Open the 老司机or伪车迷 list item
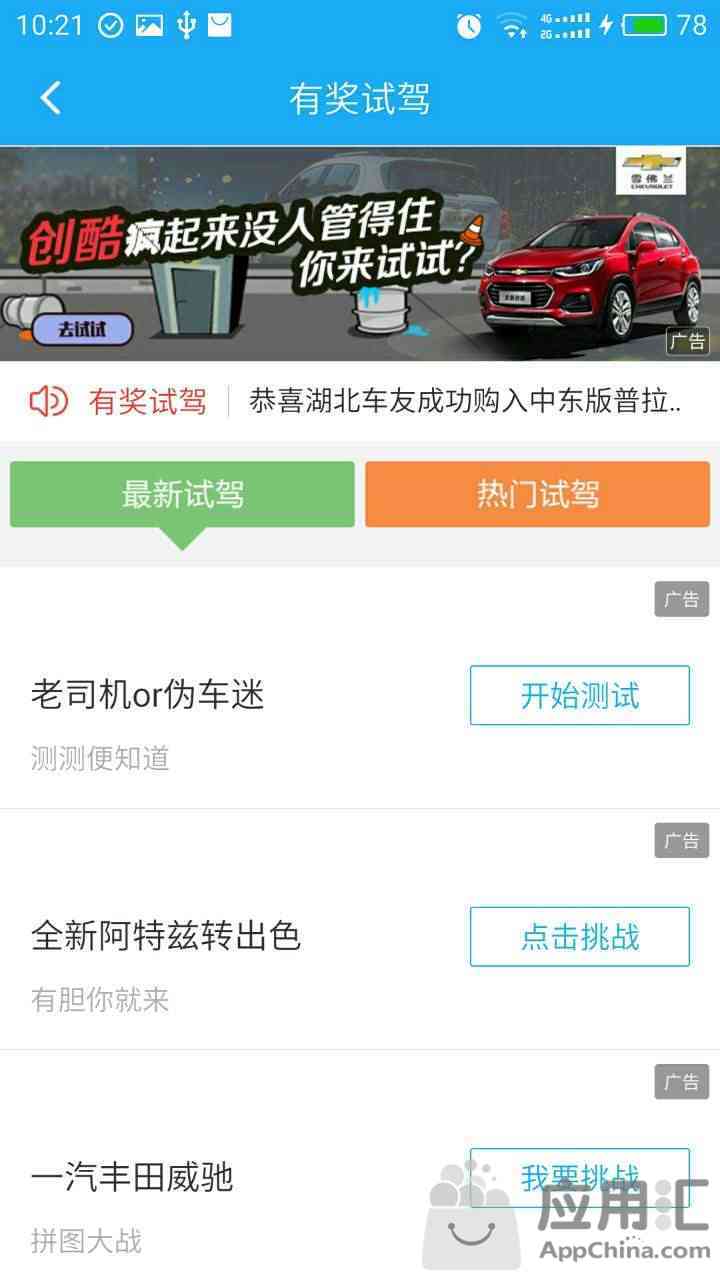 click(x=360, y=688)
